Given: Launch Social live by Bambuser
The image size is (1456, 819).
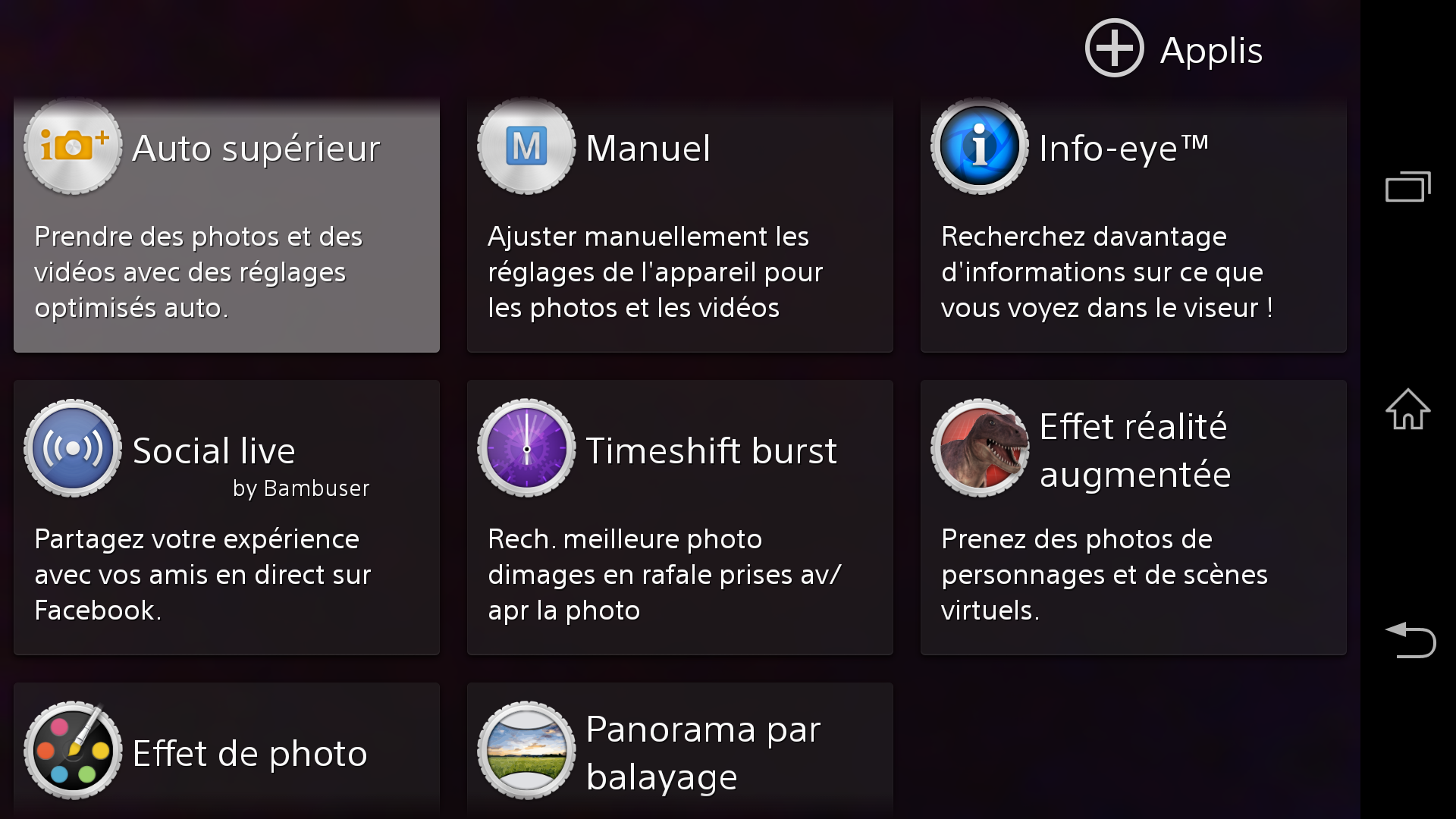Looking at the screenshot, I should coord(226,517).
